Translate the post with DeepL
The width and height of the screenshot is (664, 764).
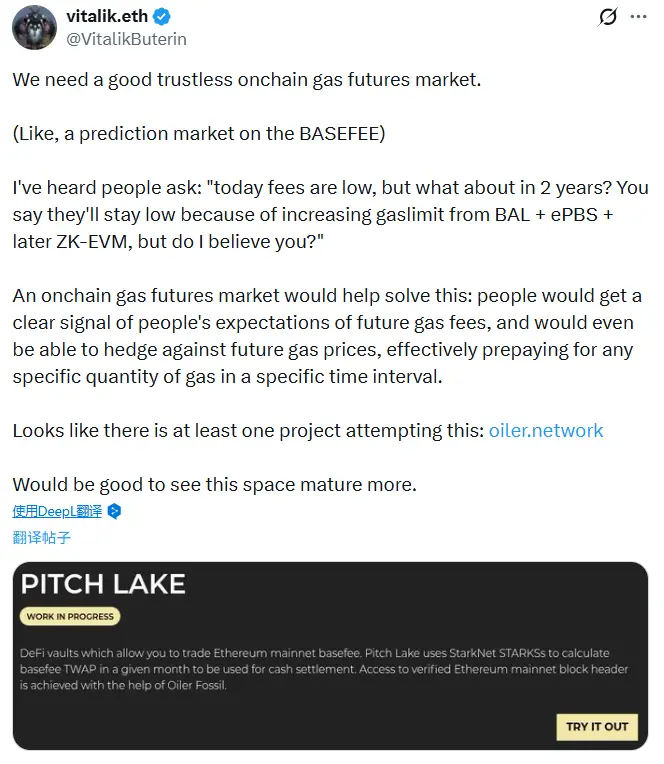pyautogui.click(x=58, y=511)
